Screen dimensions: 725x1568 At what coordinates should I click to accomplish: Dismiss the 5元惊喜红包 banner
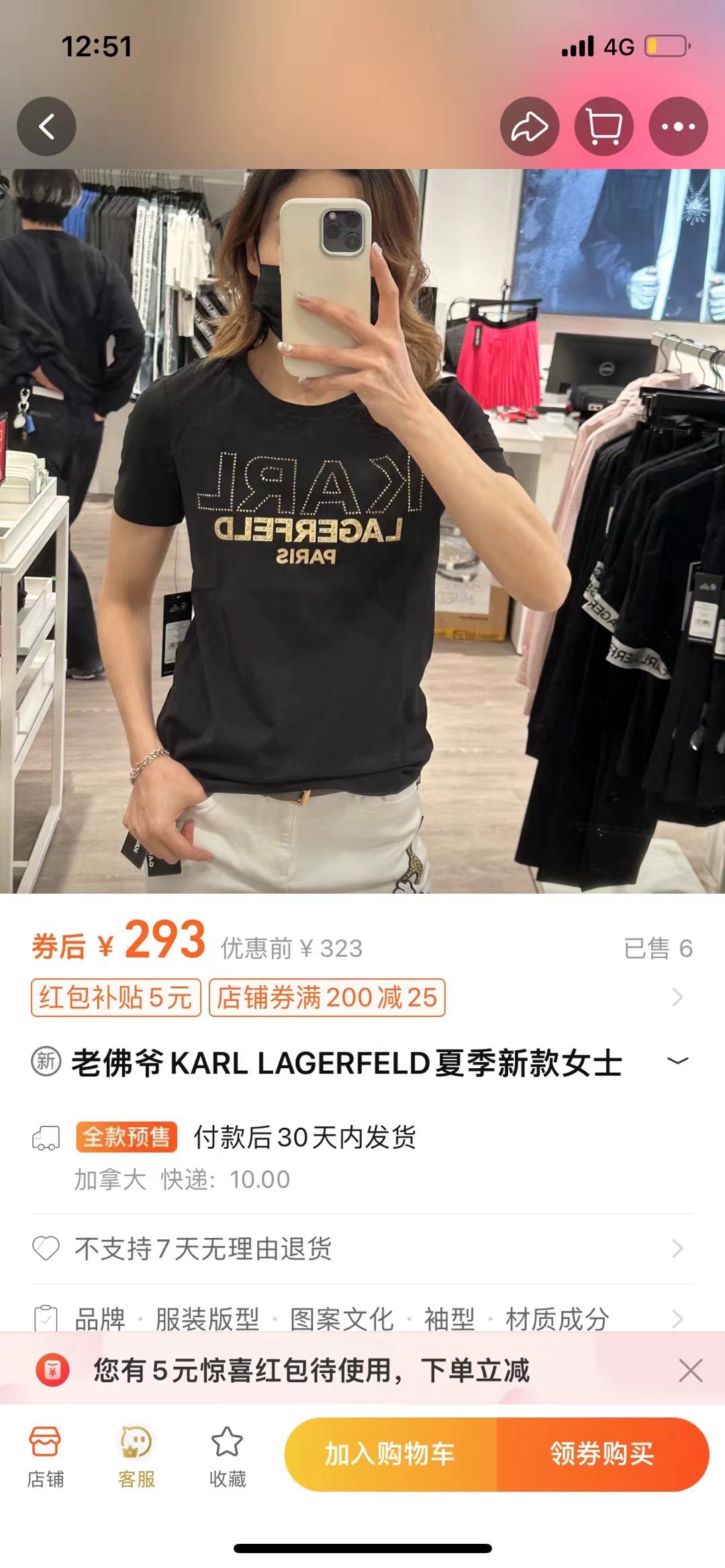(x=690, y=1370)
